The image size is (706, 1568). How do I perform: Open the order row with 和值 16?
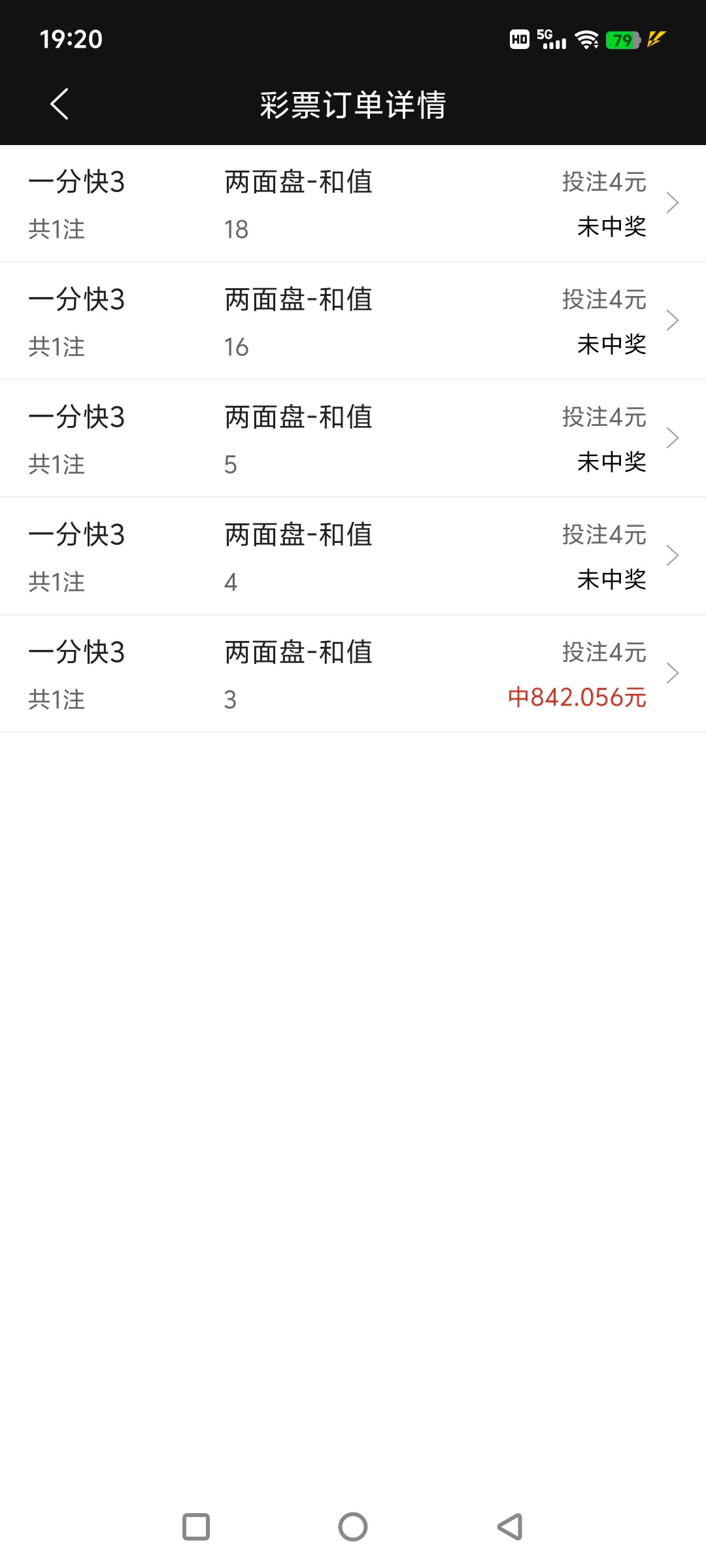pos(353,321)
